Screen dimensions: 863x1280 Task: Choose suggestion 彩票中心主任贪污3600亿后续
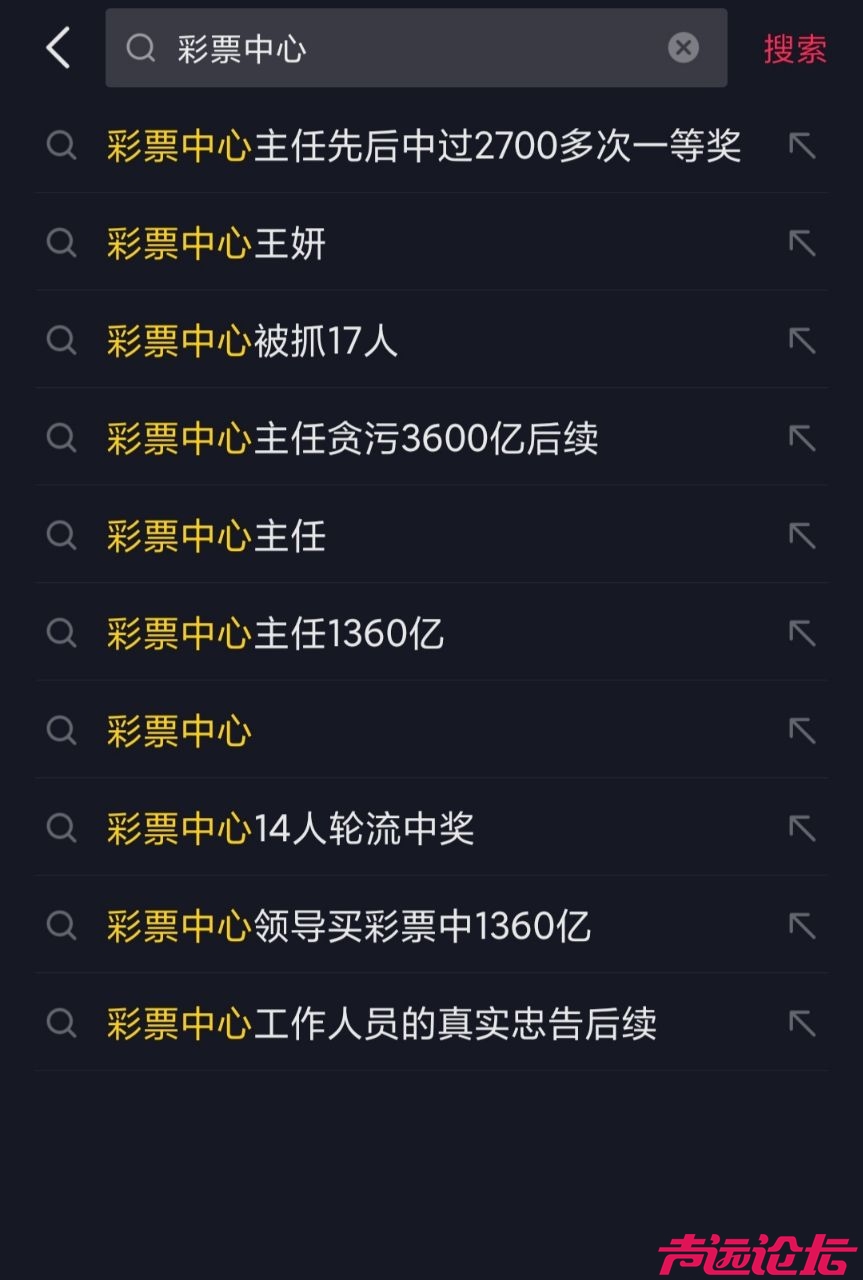[352, 439]
